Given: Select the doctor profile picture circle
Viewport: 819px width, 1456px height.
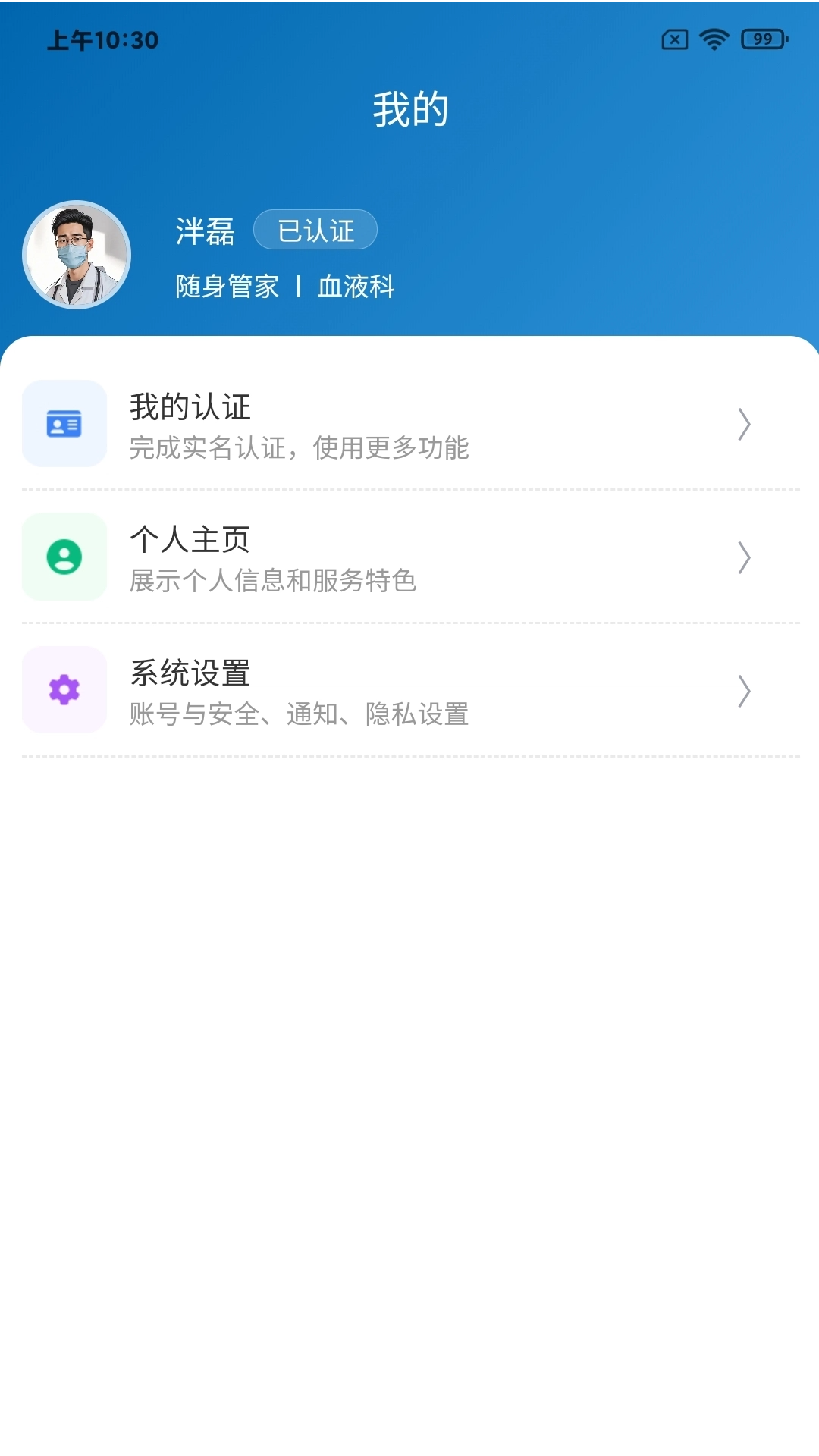Looking at the screenshot, I should [76, 255].
